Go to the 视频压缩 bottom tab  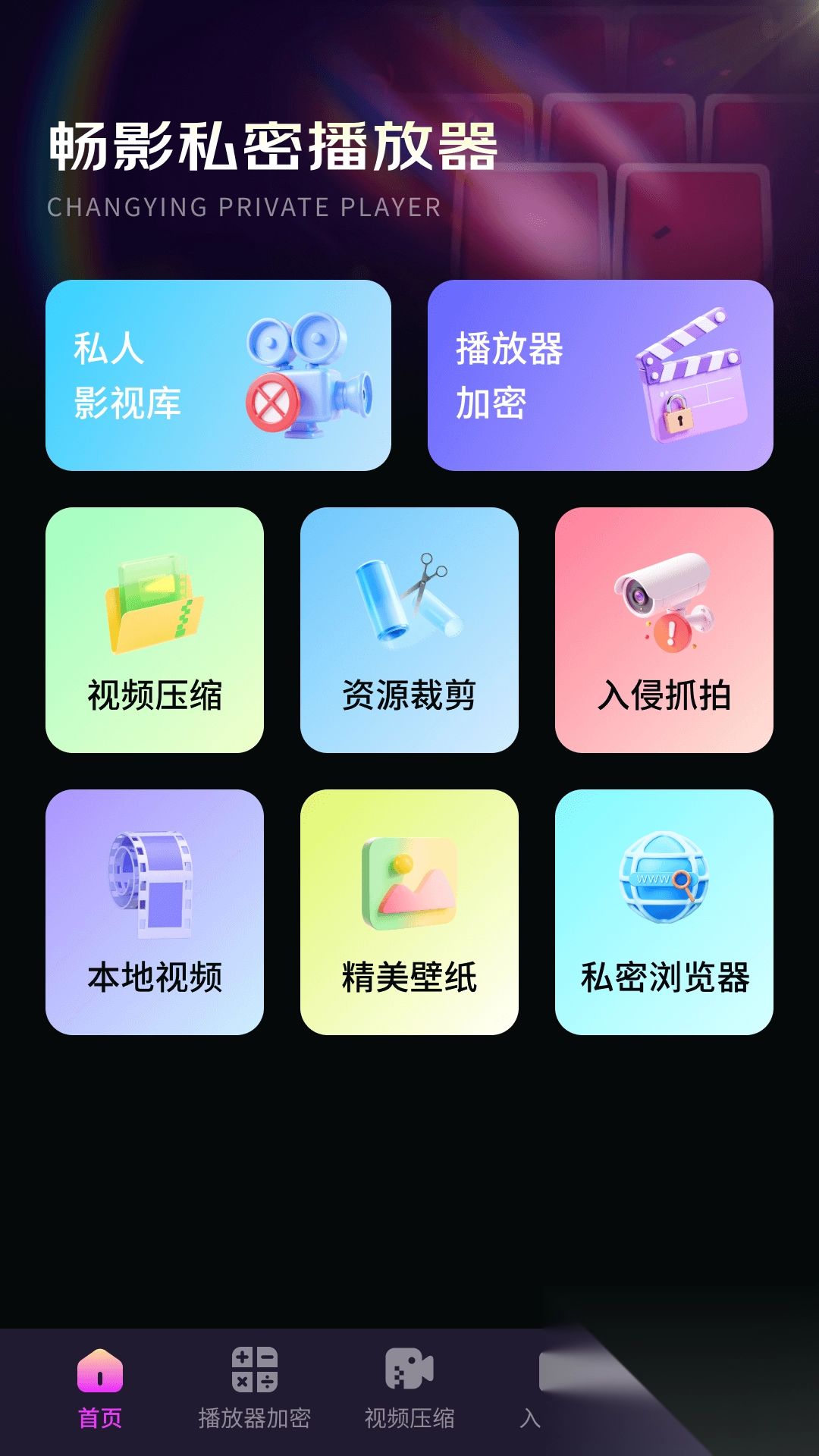coord(409,1389)
